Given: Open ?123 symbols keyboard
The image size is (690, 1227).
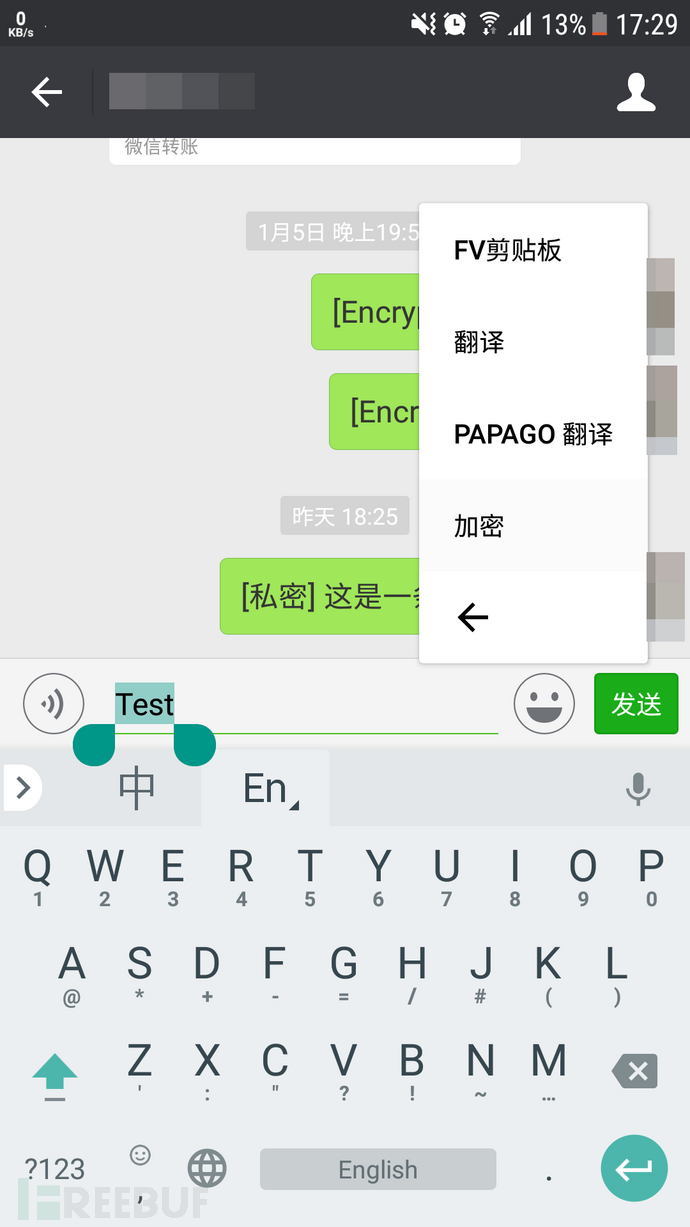Looking at the screenshot, I should point(55,1169).
